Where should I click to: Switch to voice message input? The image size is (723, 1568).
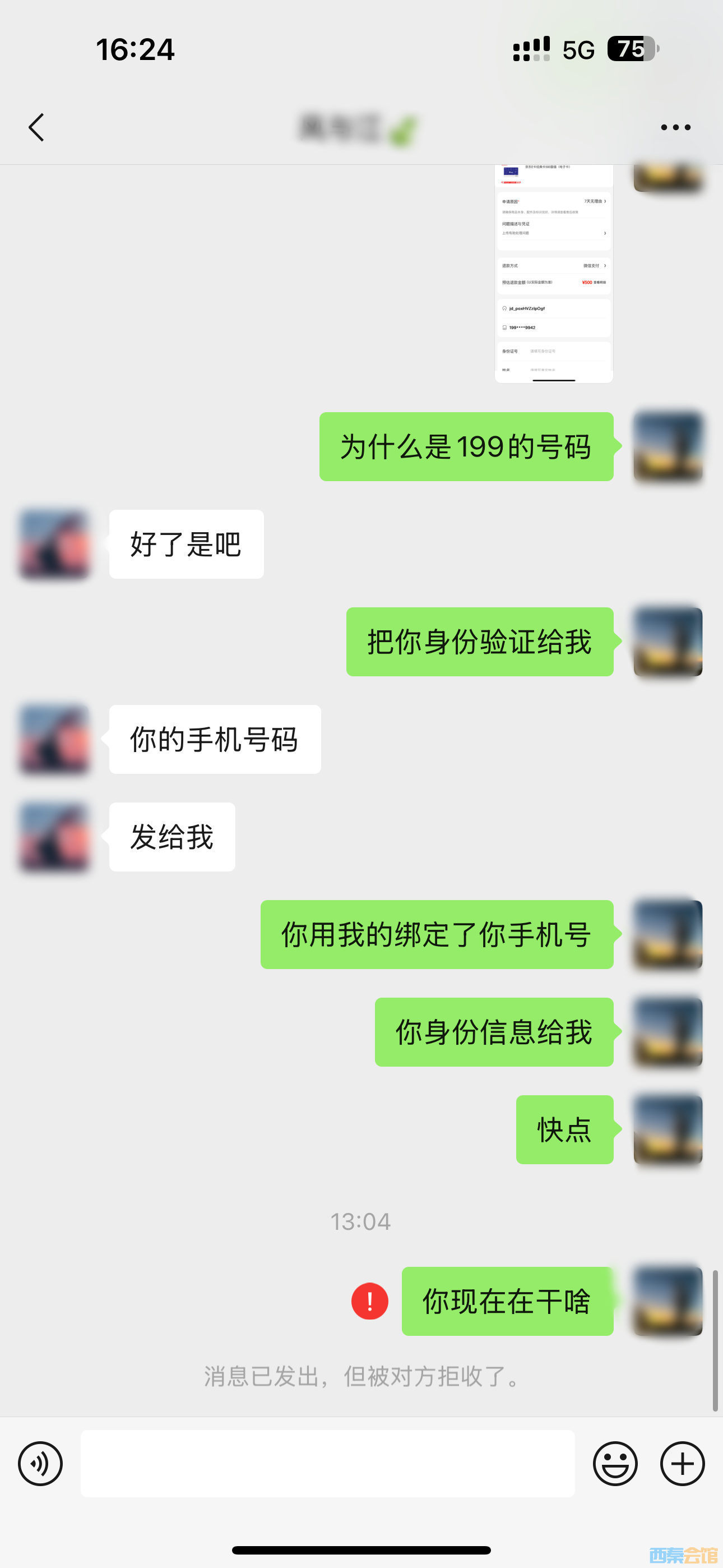pos(40,1463)
